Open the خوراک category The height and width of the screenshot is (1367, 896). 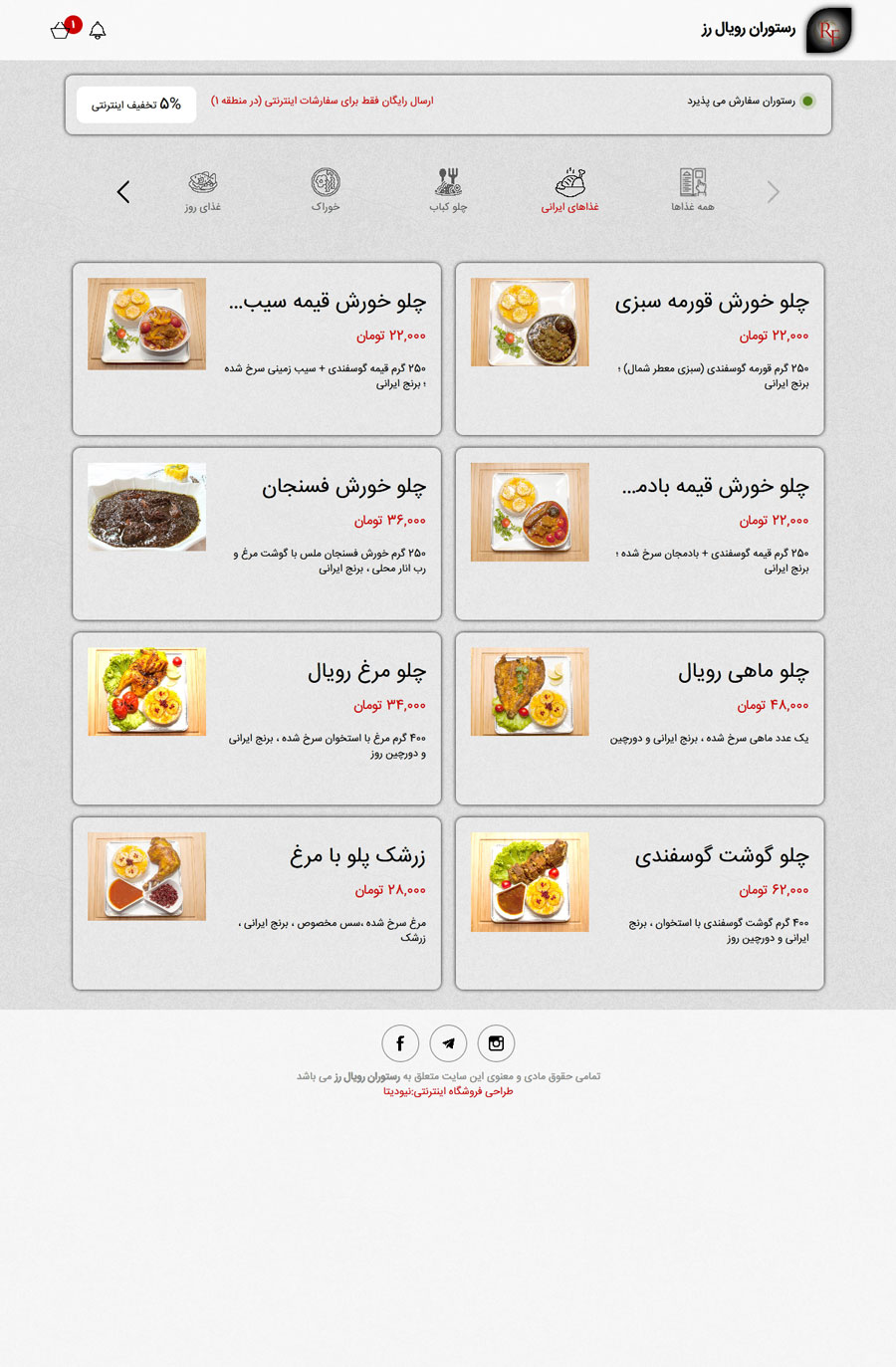coord(326,190)
